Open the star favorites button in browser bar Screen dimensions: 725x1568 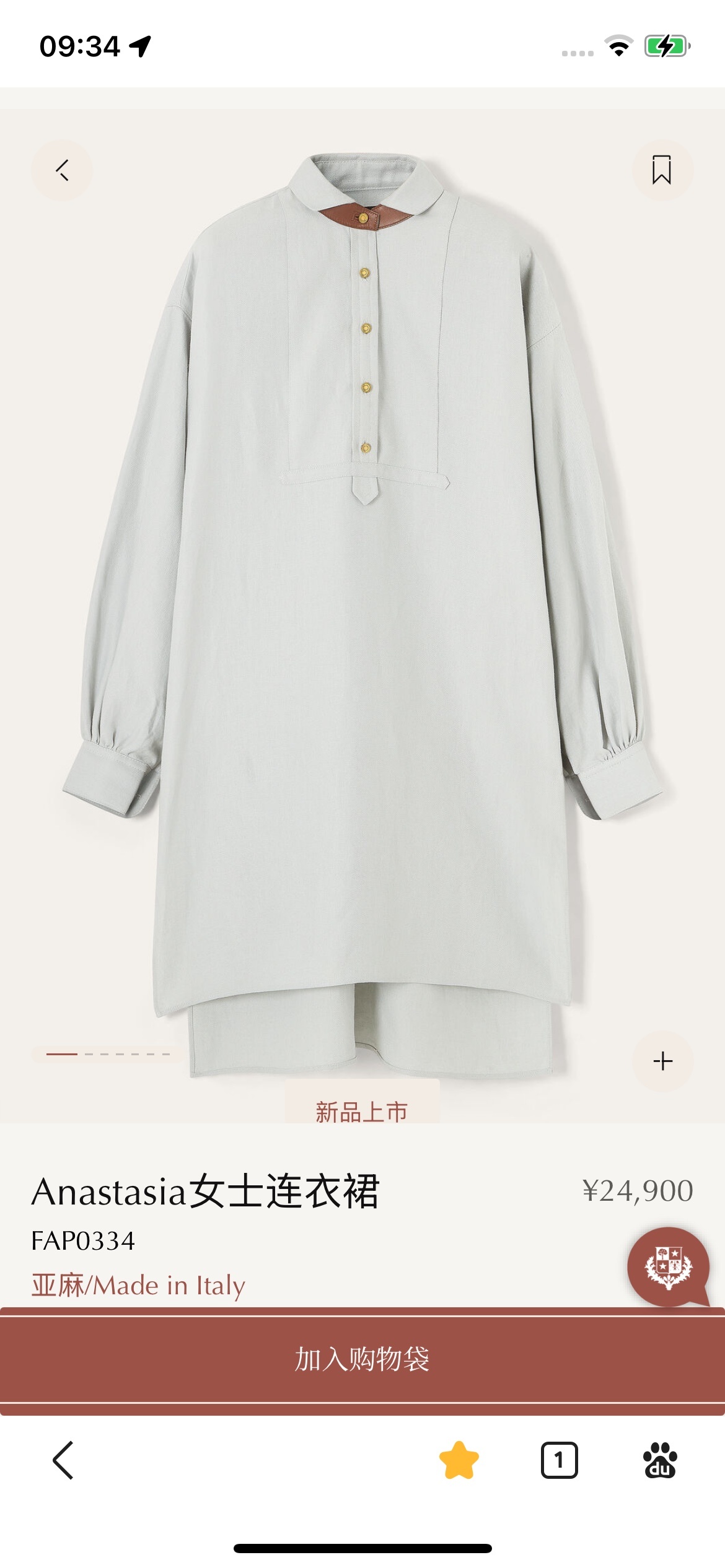coord(459,1460)
